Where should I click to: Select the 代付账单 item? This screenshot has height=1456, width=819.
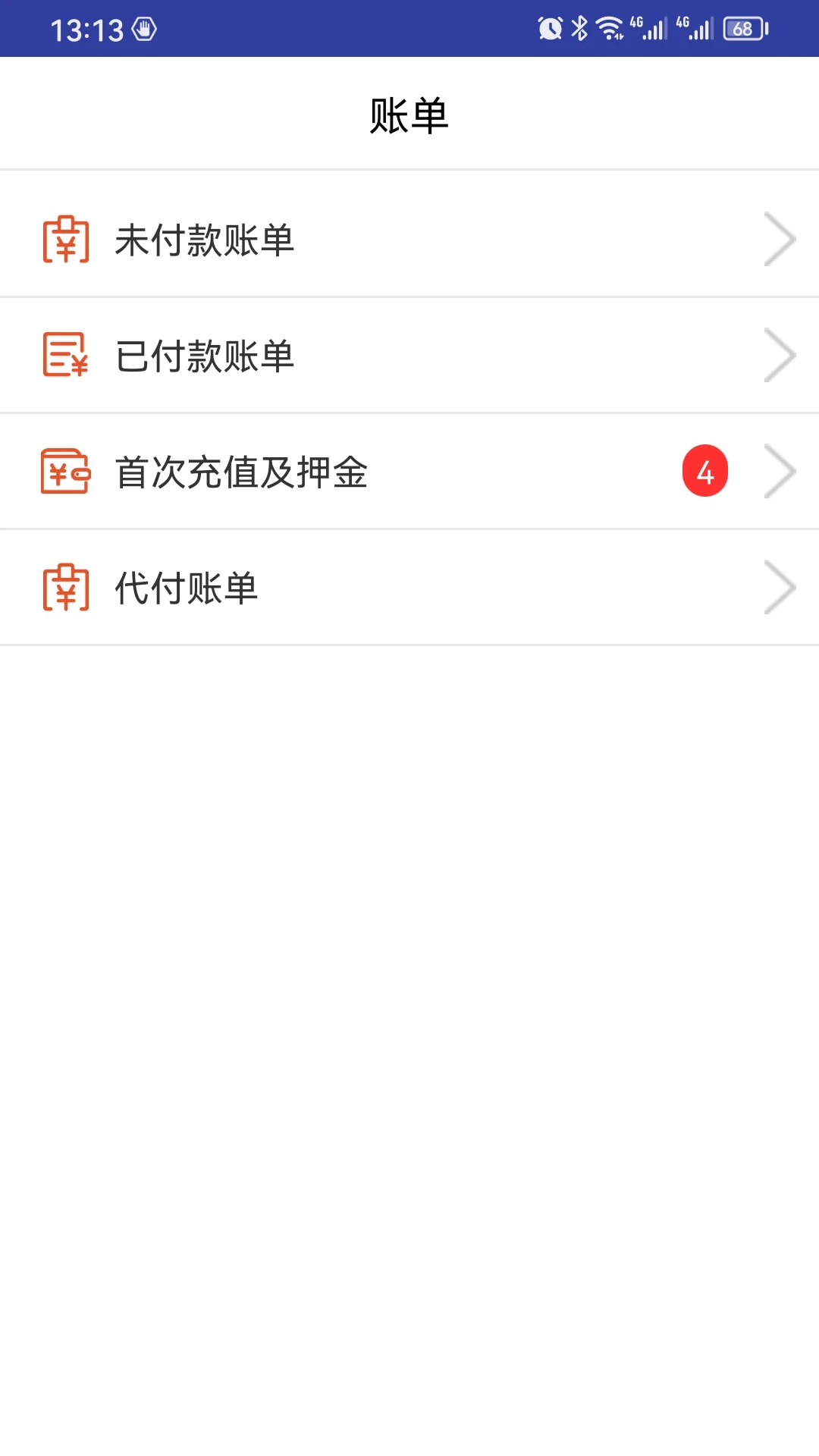pos(186,588)
